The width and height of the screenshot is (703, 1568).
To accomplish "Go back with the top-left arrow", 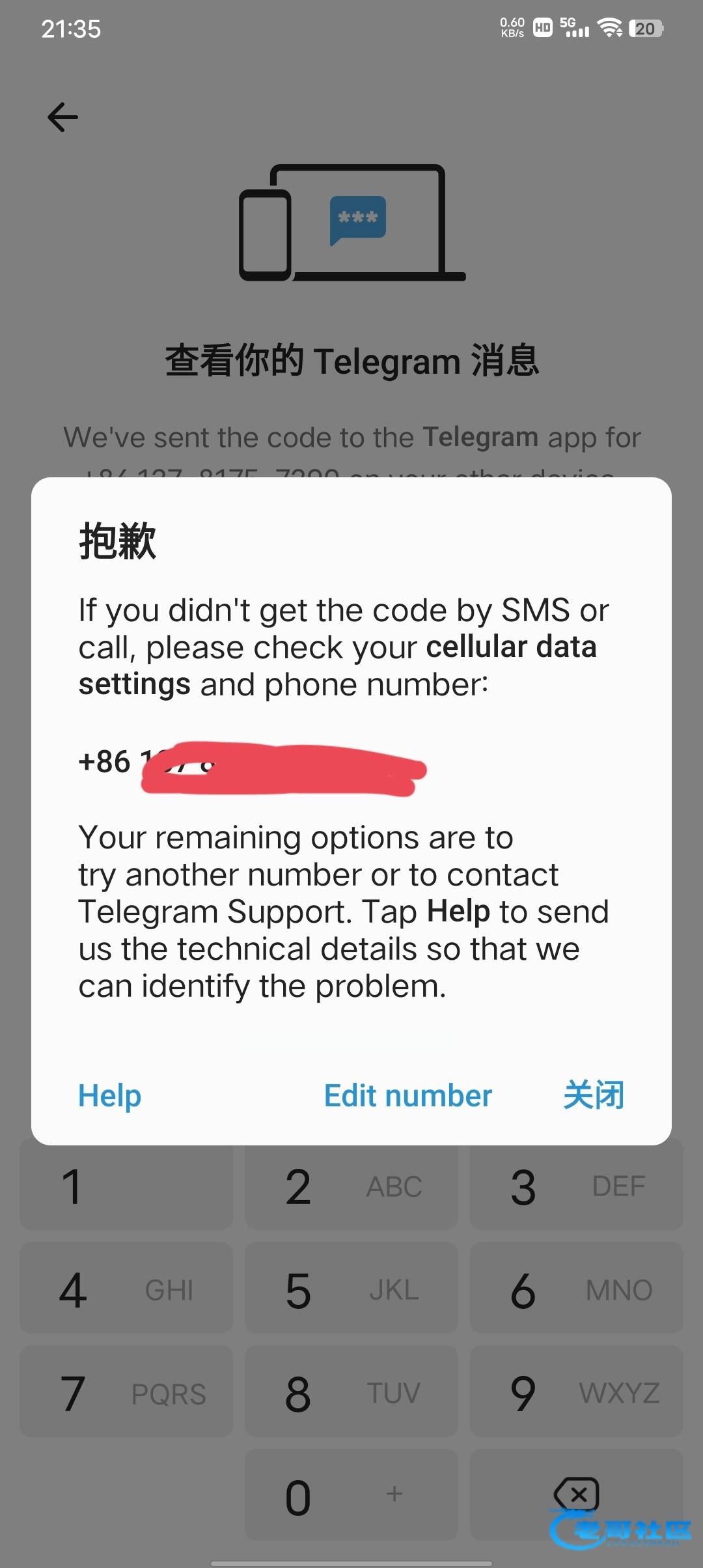I will click(62, 117).
